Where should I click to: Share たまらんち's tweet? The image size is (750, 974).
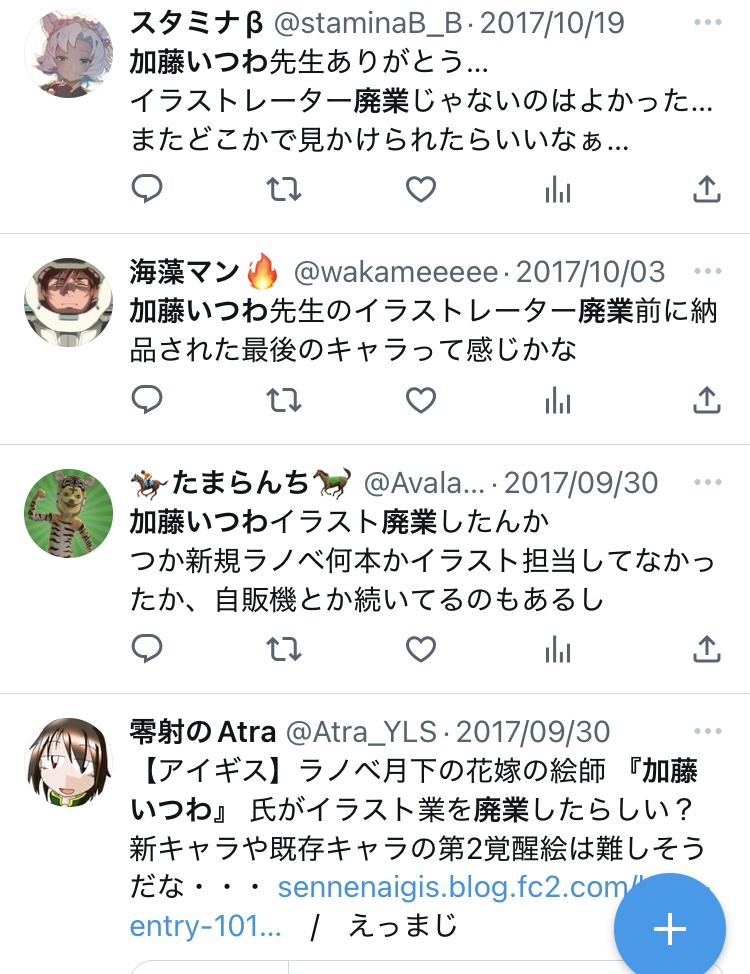coord(707,649)
